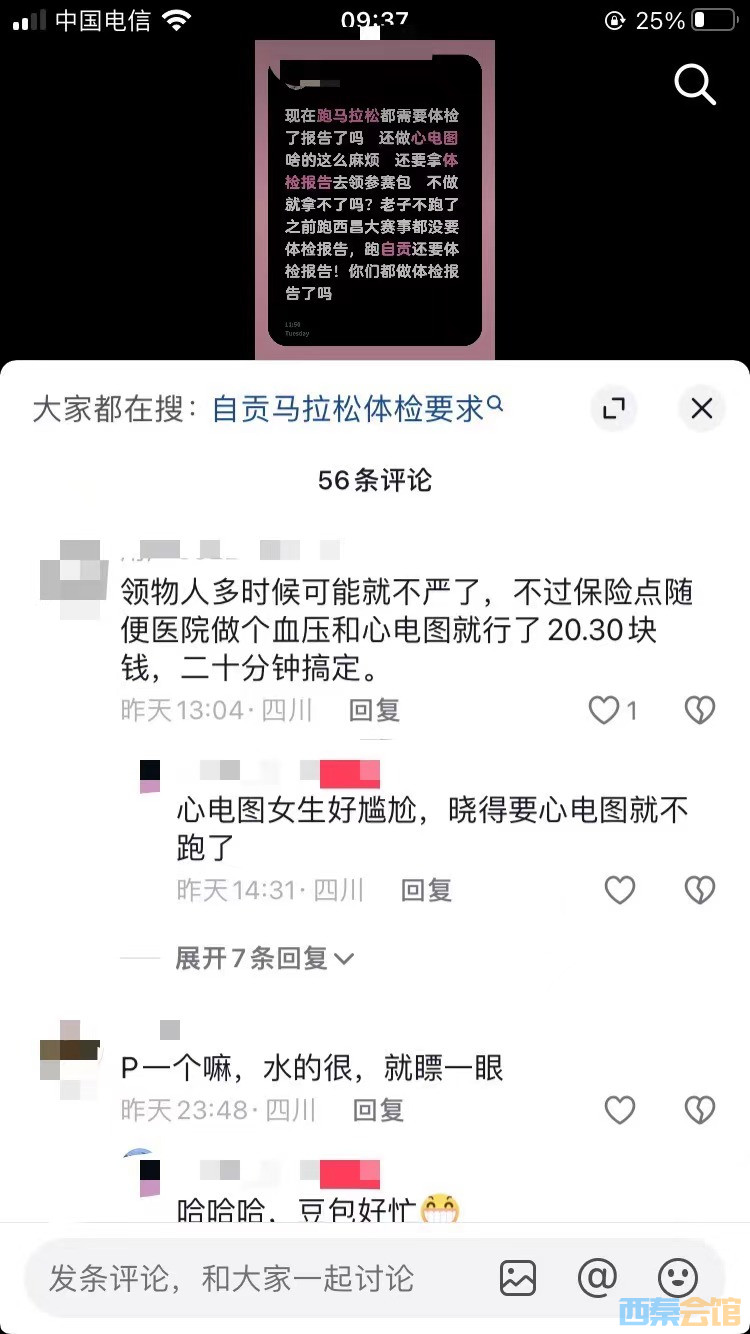Expand 展开7条回复 replies
Image resolution: width=750 pixels, height=1334 pixels.
264,958
